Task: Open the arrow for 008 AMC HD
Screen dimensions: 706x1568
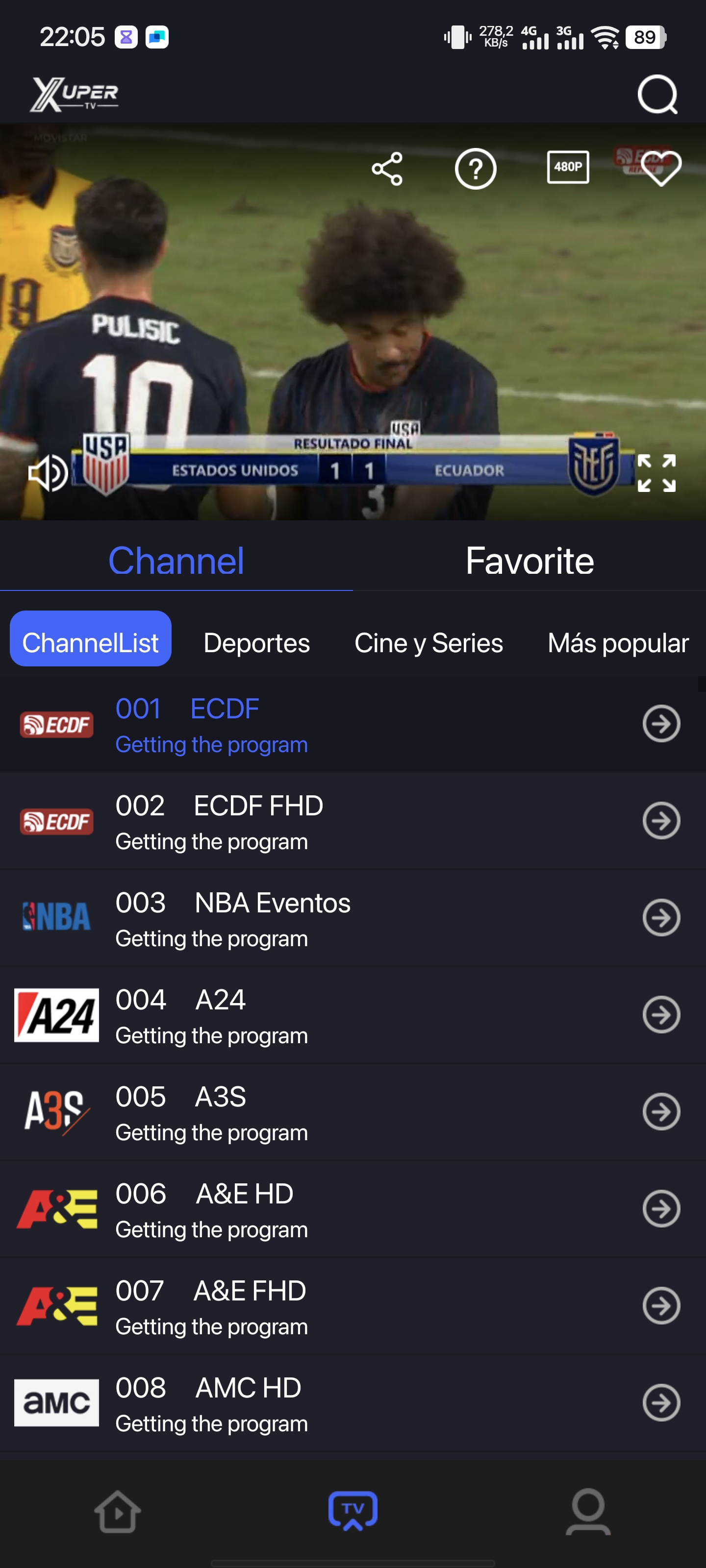Action: coord(661,1403)
